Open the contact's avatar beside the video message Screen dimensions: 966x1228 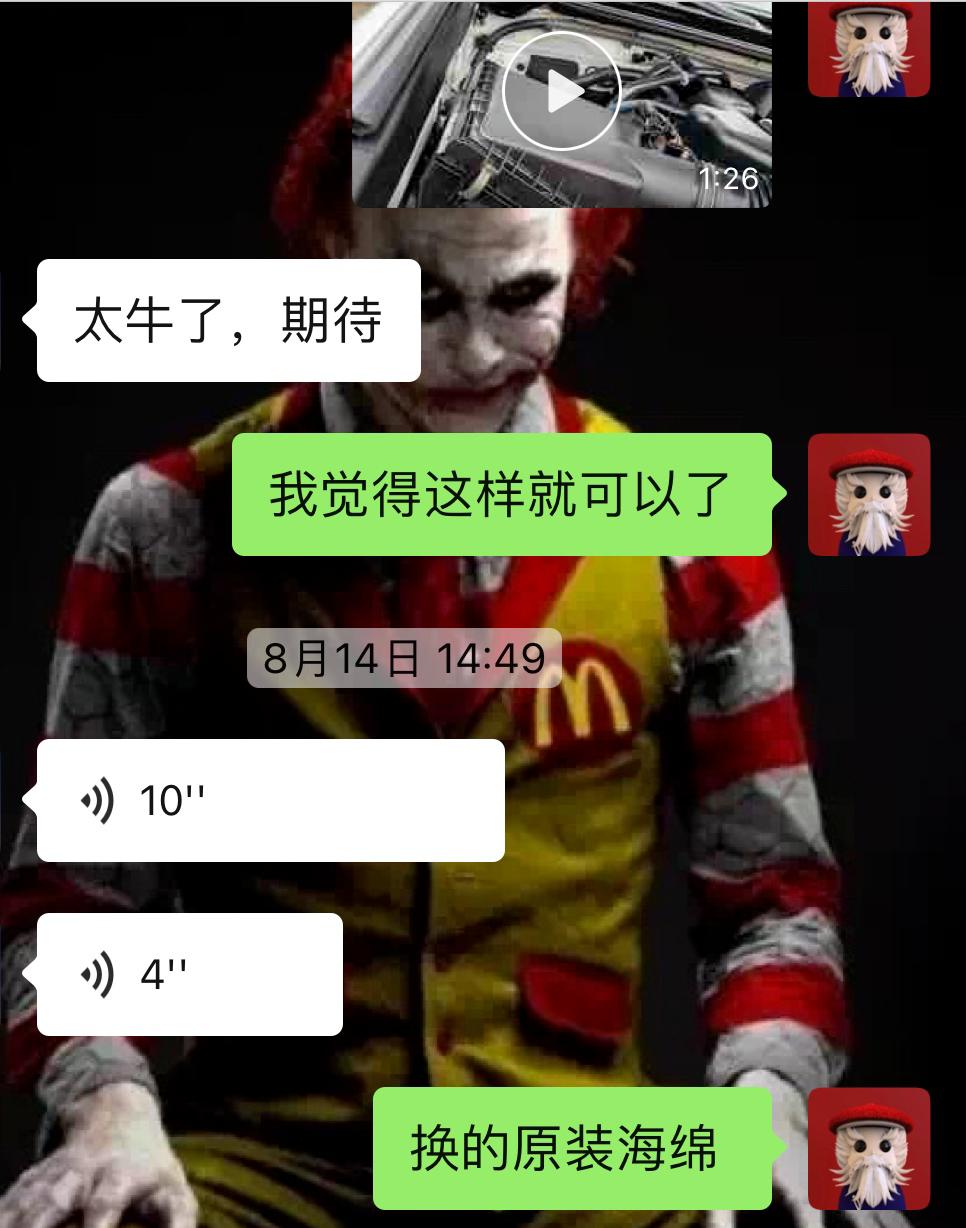(x=869, y=48)
